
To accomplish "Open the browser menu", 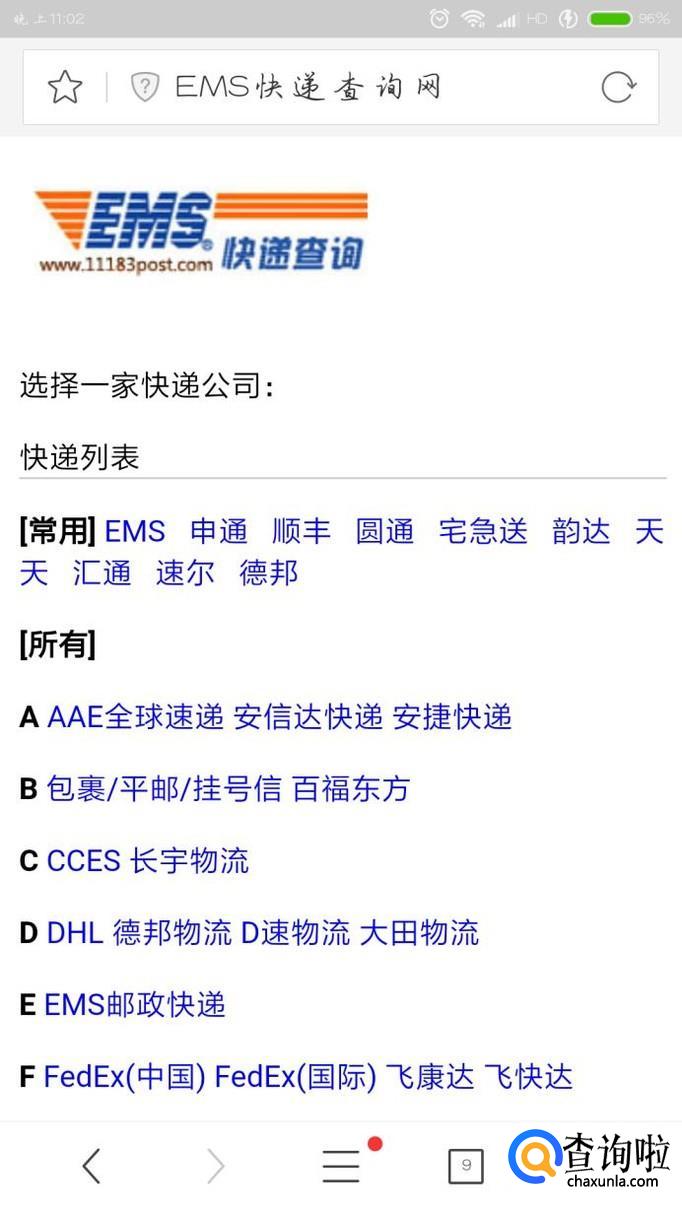I will (341, 1166).
